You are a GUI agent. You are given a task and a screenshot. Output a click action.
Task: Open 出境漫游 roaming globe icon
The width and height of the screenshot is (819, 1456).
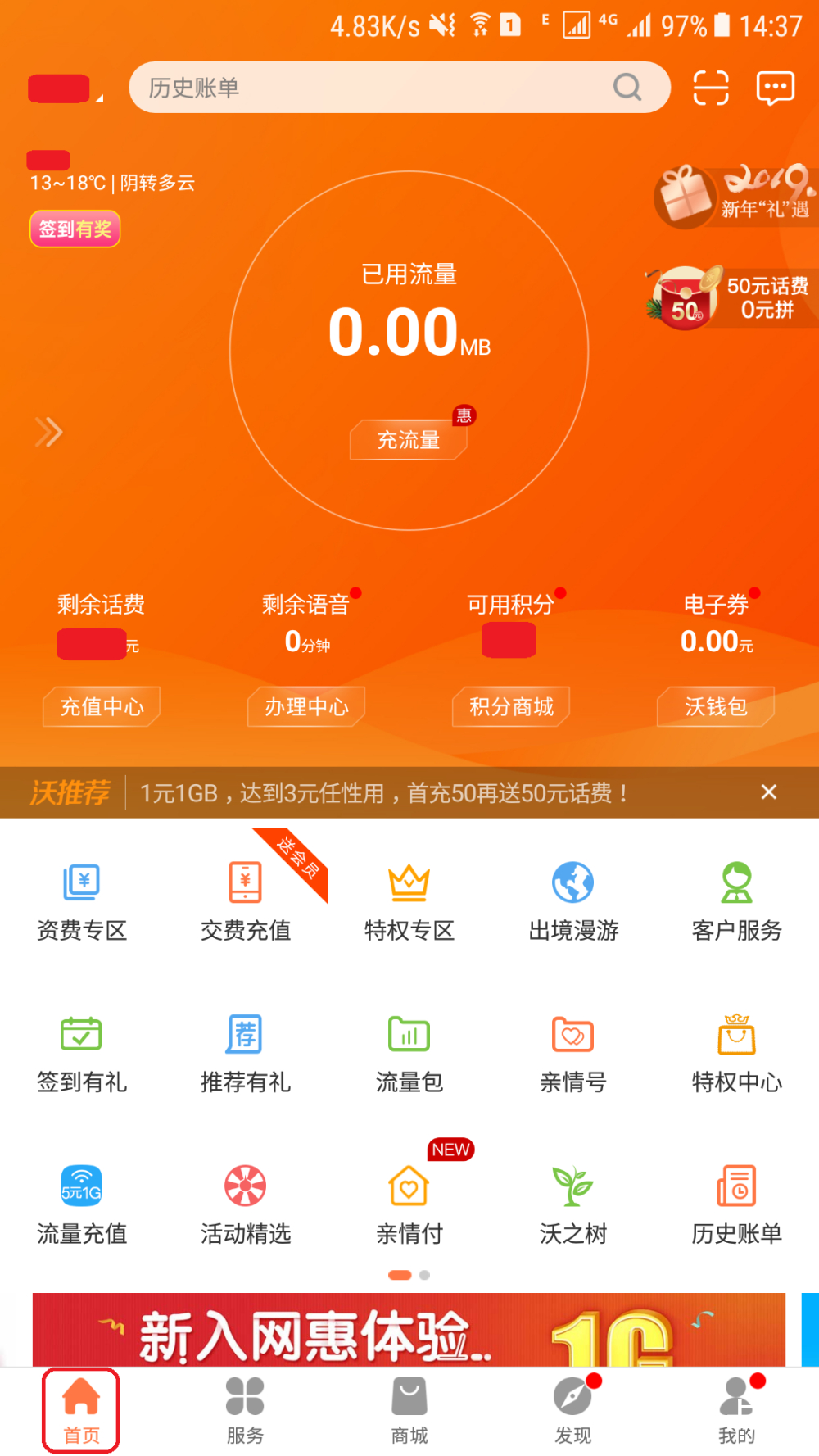coord(572,897)
